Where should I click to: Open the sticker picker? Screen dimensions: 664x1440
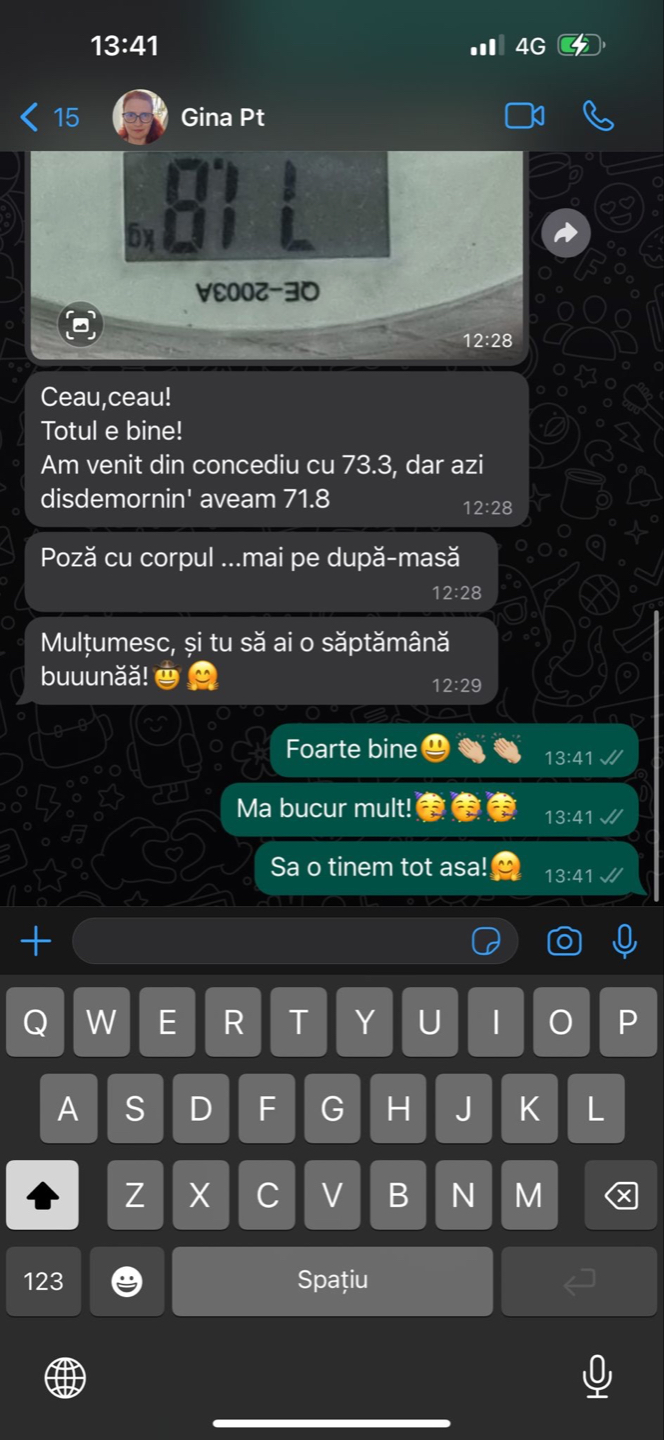click(486, 941)
